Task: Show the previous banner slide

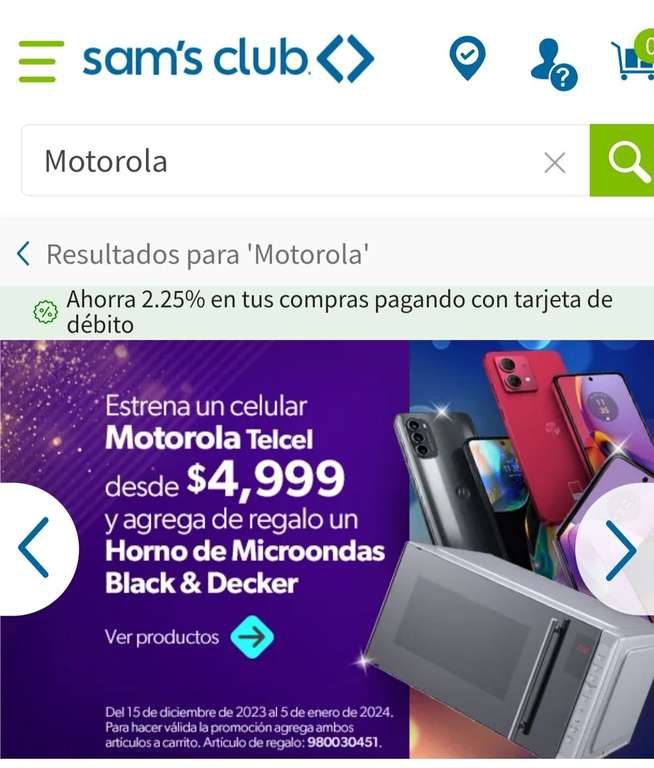Action: [34, 548]
